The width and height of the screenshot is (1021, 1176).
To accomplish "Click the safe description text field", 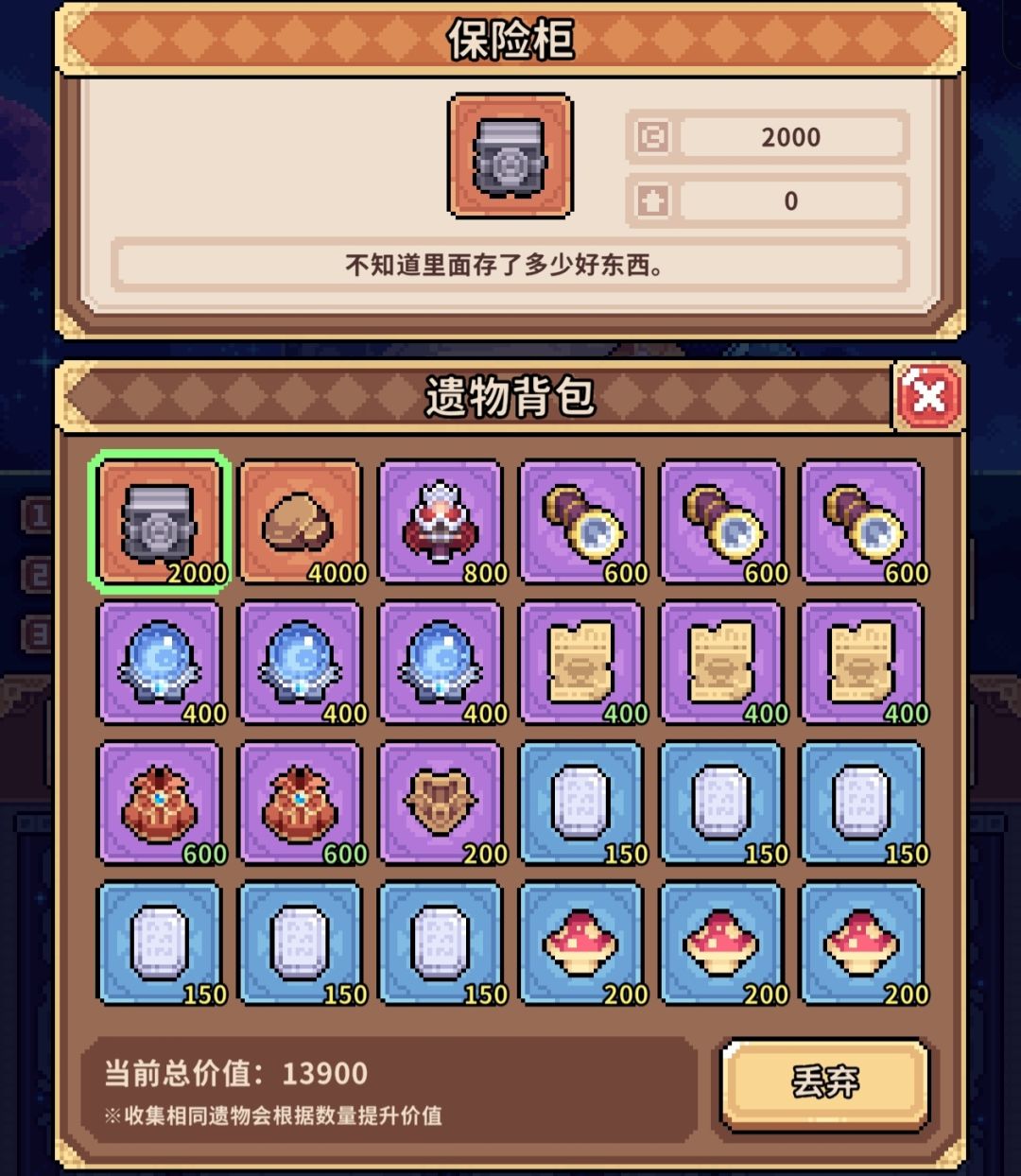I will 510,268.
